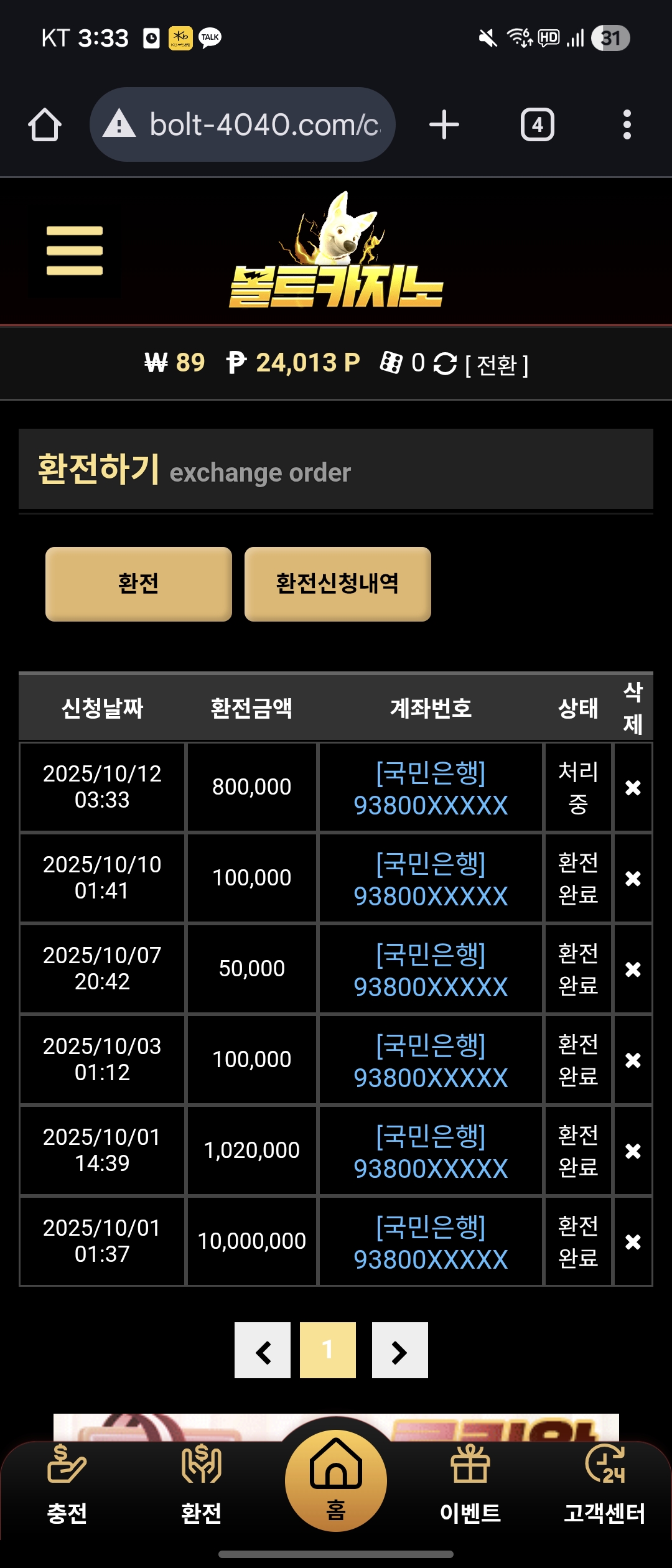Image resolution: width=672 pixels, height=1568 pixels.
Task: Delete the 10,000,000 exchange record
Action: (x=633, y=1242)
